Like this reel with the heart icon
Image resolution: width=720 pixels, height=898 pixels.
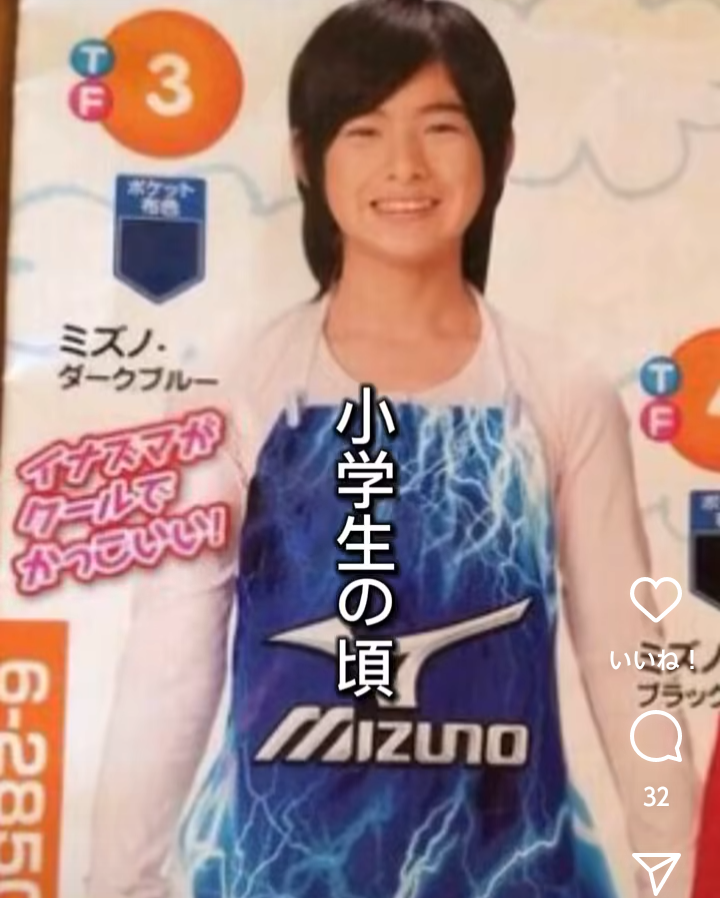[656, 600]
